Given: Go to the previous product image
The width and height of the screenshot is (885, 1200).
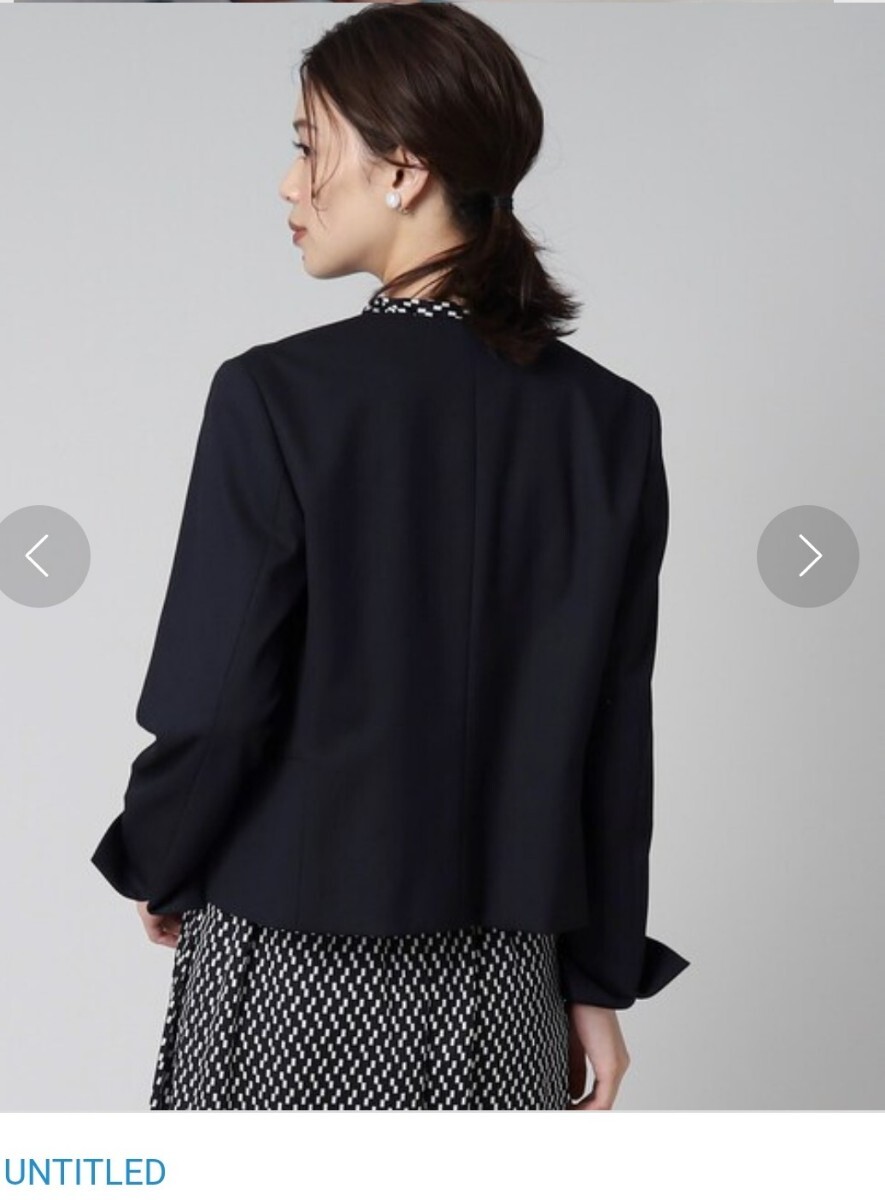Looking at the screenshot, I should pyautogui.click(x=40, y=556).
